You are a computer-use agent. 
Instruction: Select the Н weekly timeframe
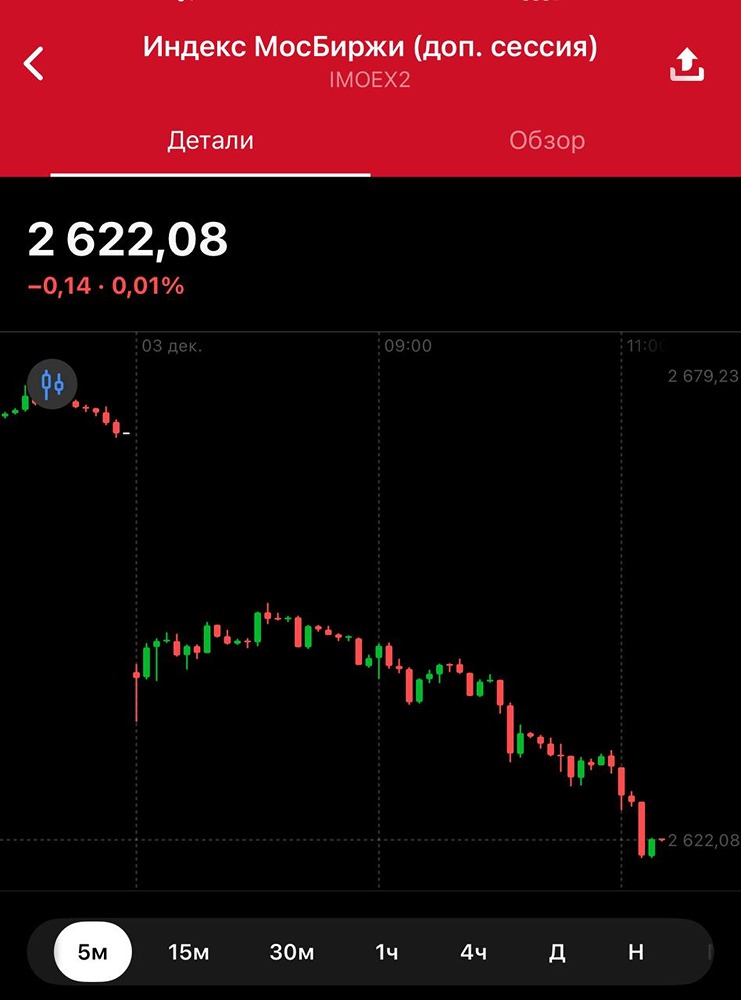point(636,952)
